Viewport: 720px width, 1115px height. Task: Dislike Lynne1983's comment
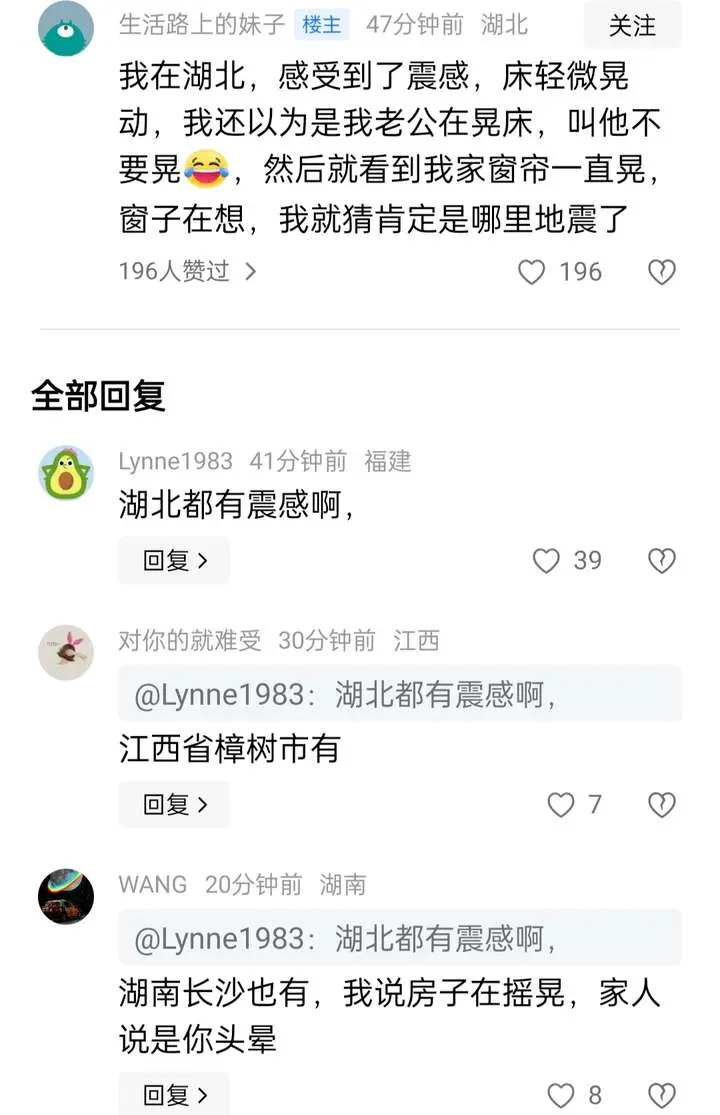pos(661,561)
